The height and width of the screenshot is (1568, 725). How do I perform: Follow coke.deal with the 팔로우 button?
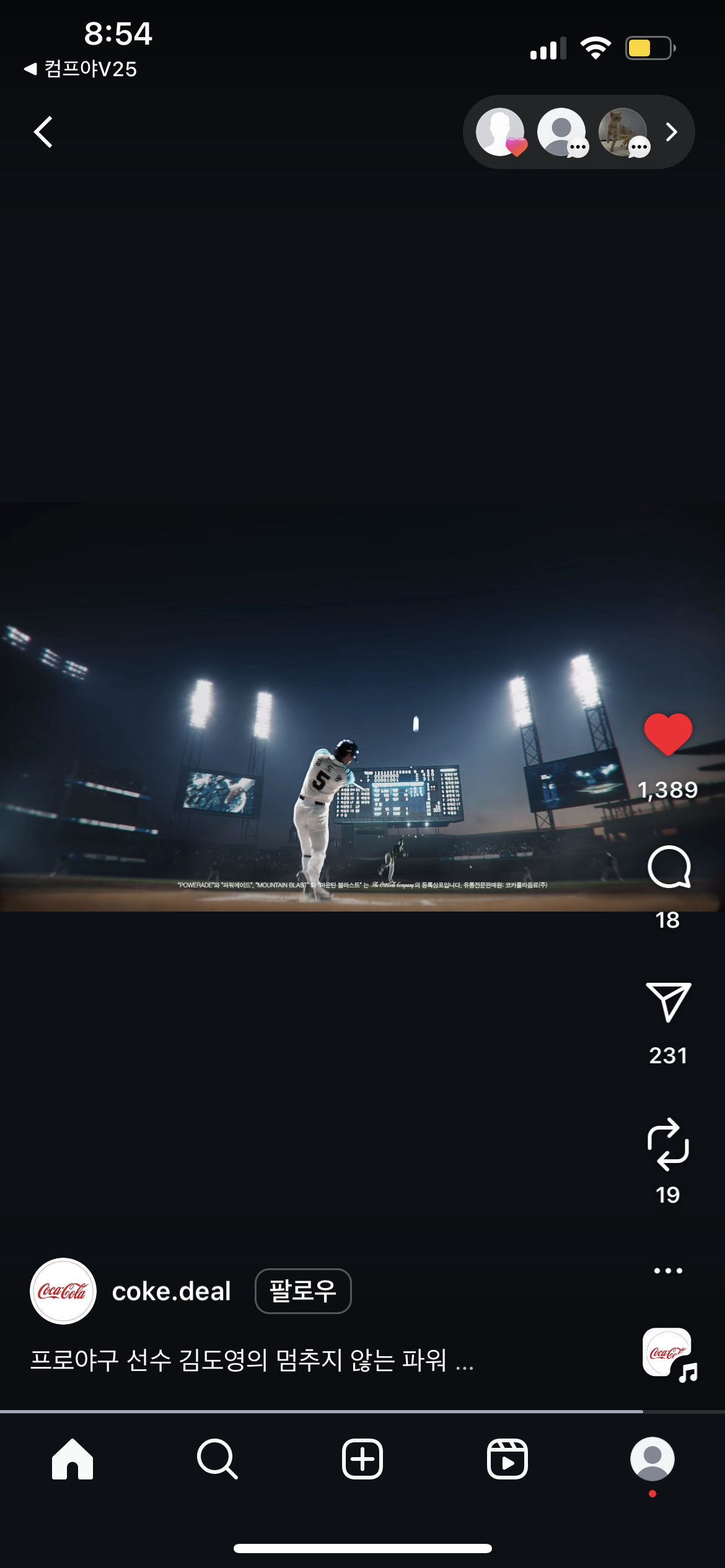click(x=303, y=1291)
